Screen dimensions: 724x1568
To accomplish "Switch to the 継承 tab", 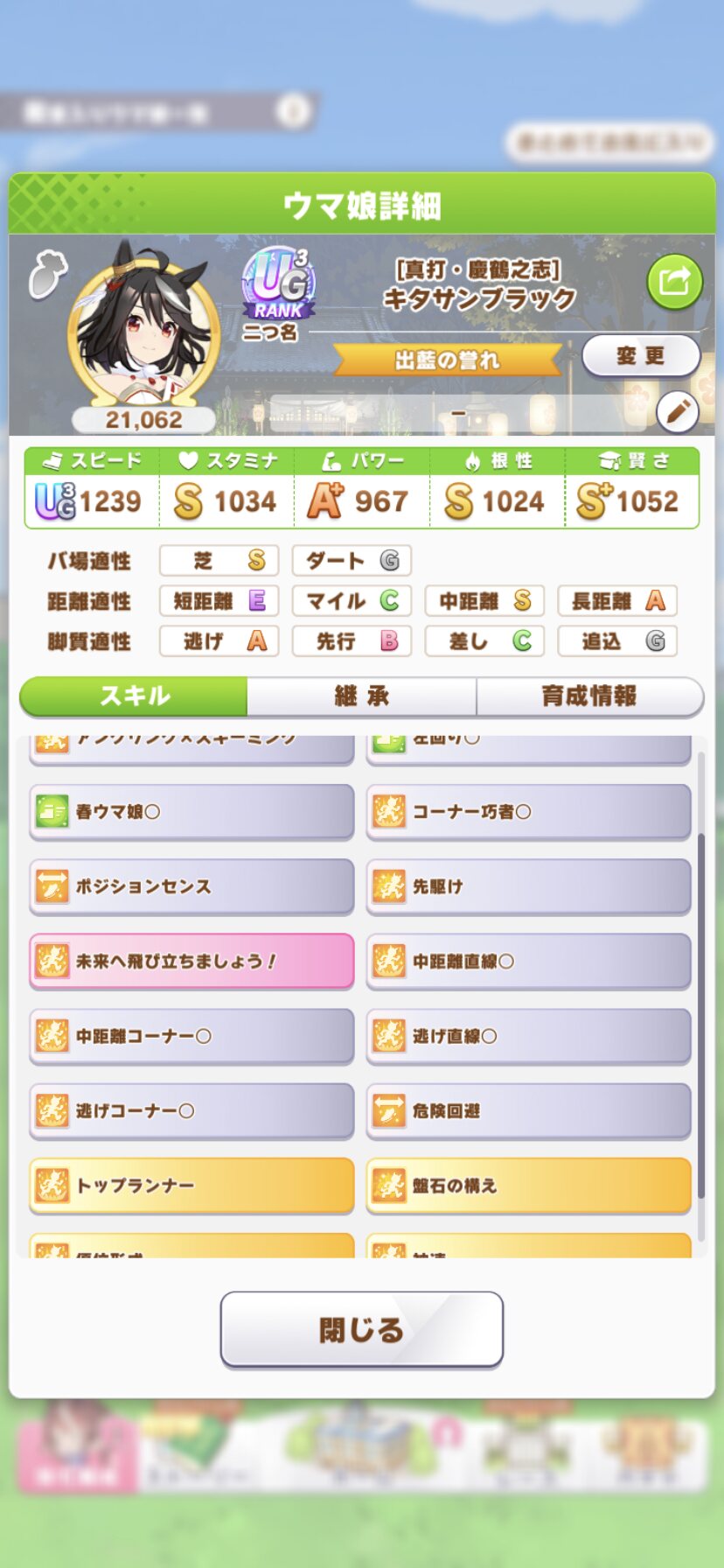I will pyautogui.click(x=362, y=696).
